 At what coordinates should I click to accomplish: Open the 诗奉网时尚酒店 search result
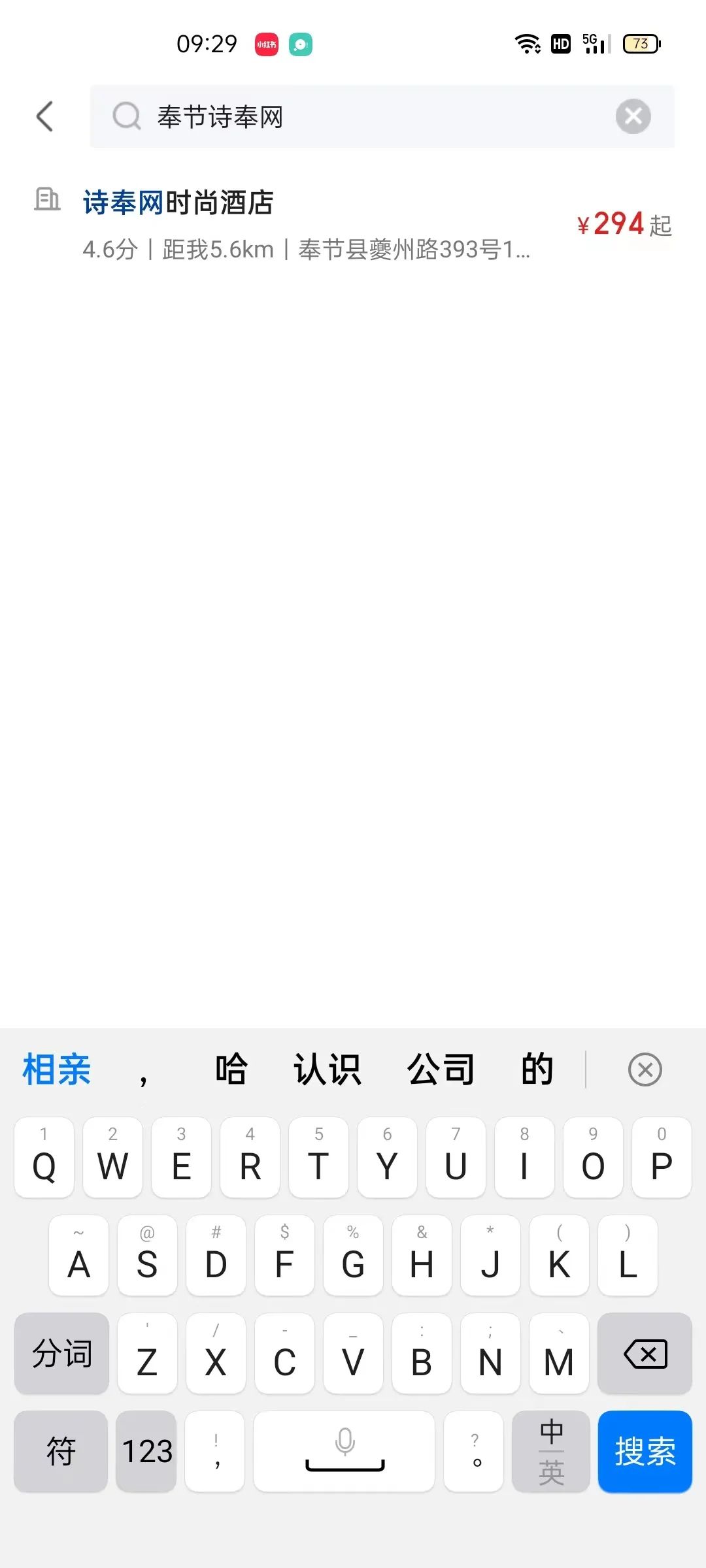tap(353, 225)
